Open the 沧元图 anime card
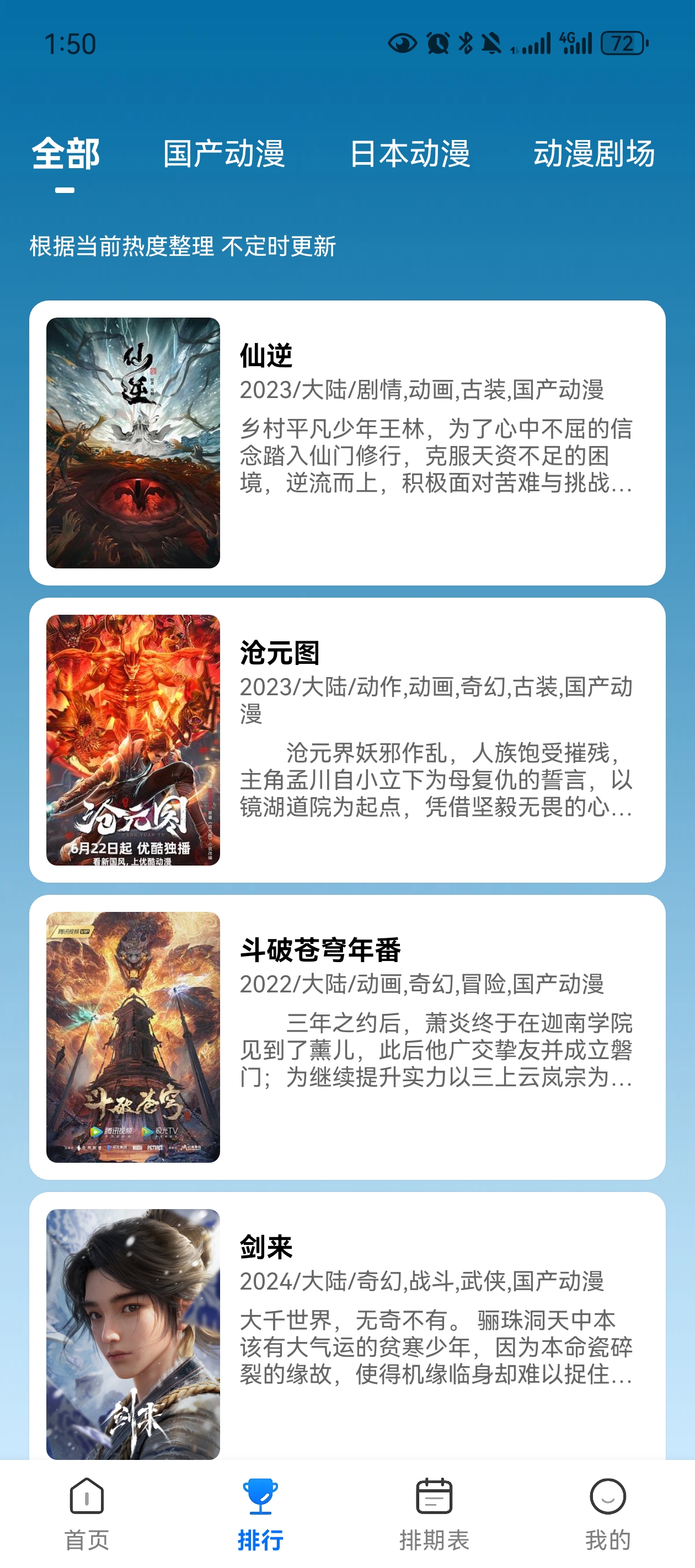This screenshot has height=1568, width=695. coord(347,739)
